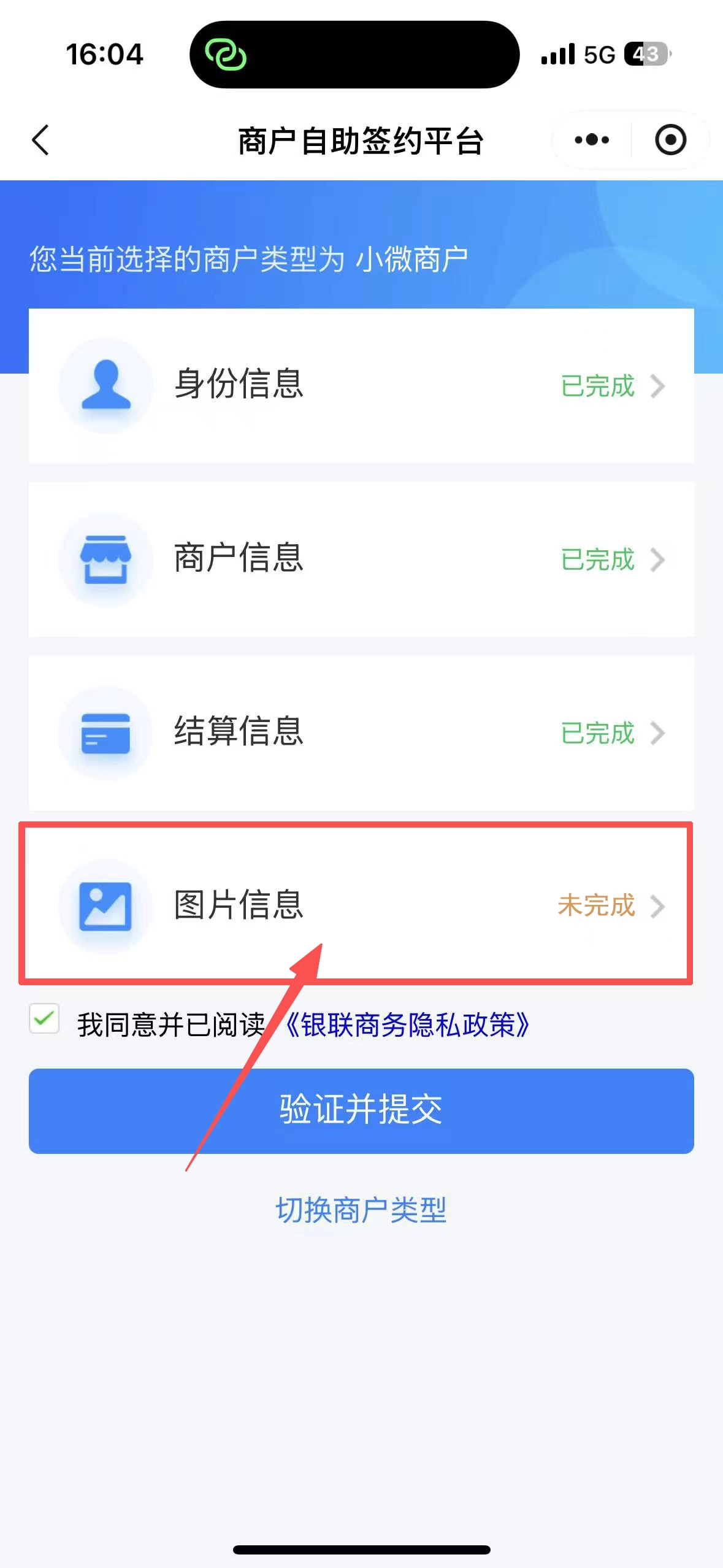Open the 身份信息 section

point(361,385)
